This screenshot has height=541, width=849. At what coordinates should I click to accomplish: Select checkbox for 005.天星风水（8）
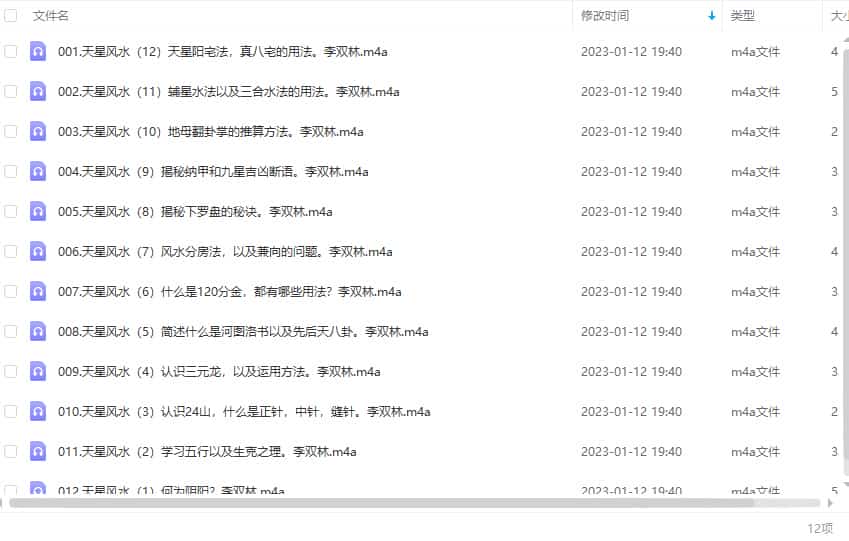(x=11, y=211)
